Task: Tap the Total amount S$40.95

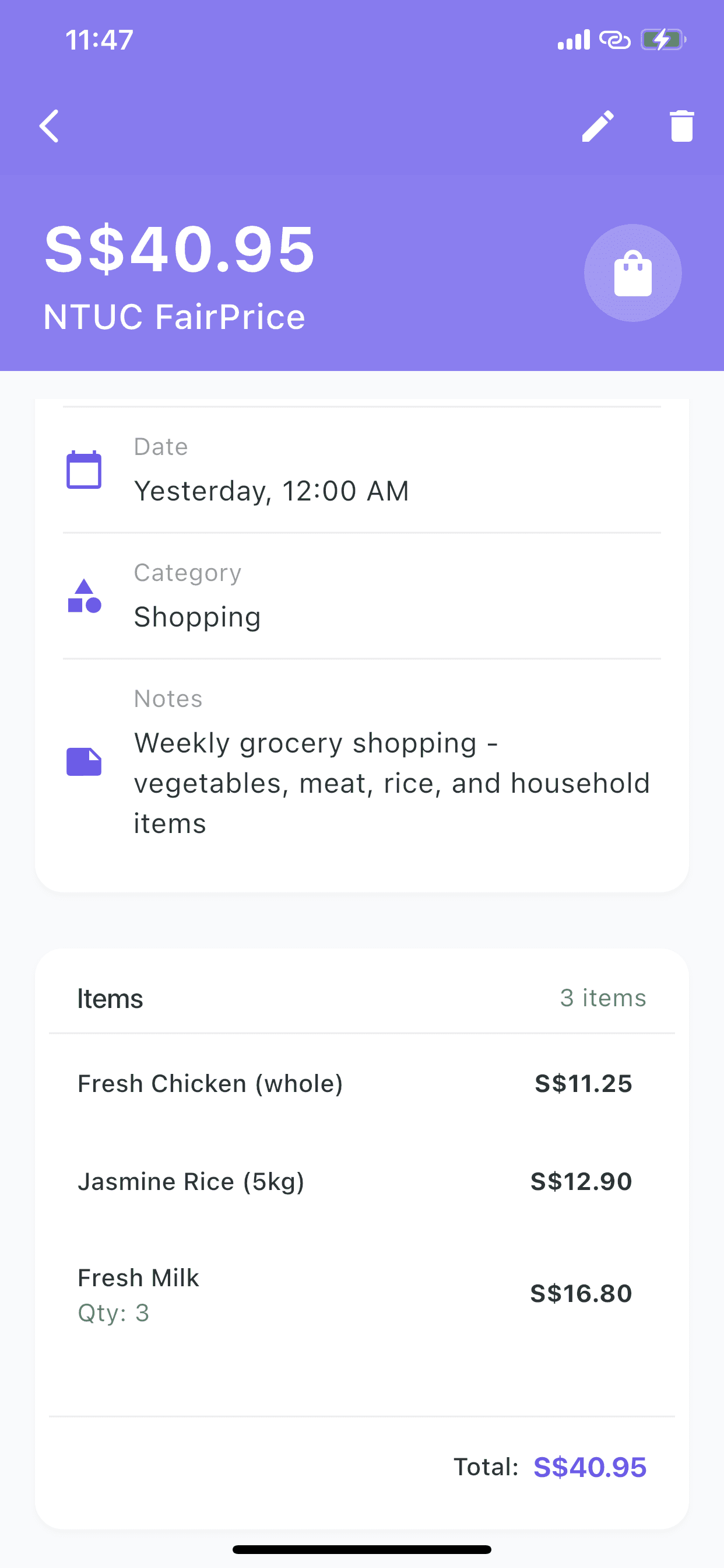Action: 588,1467
